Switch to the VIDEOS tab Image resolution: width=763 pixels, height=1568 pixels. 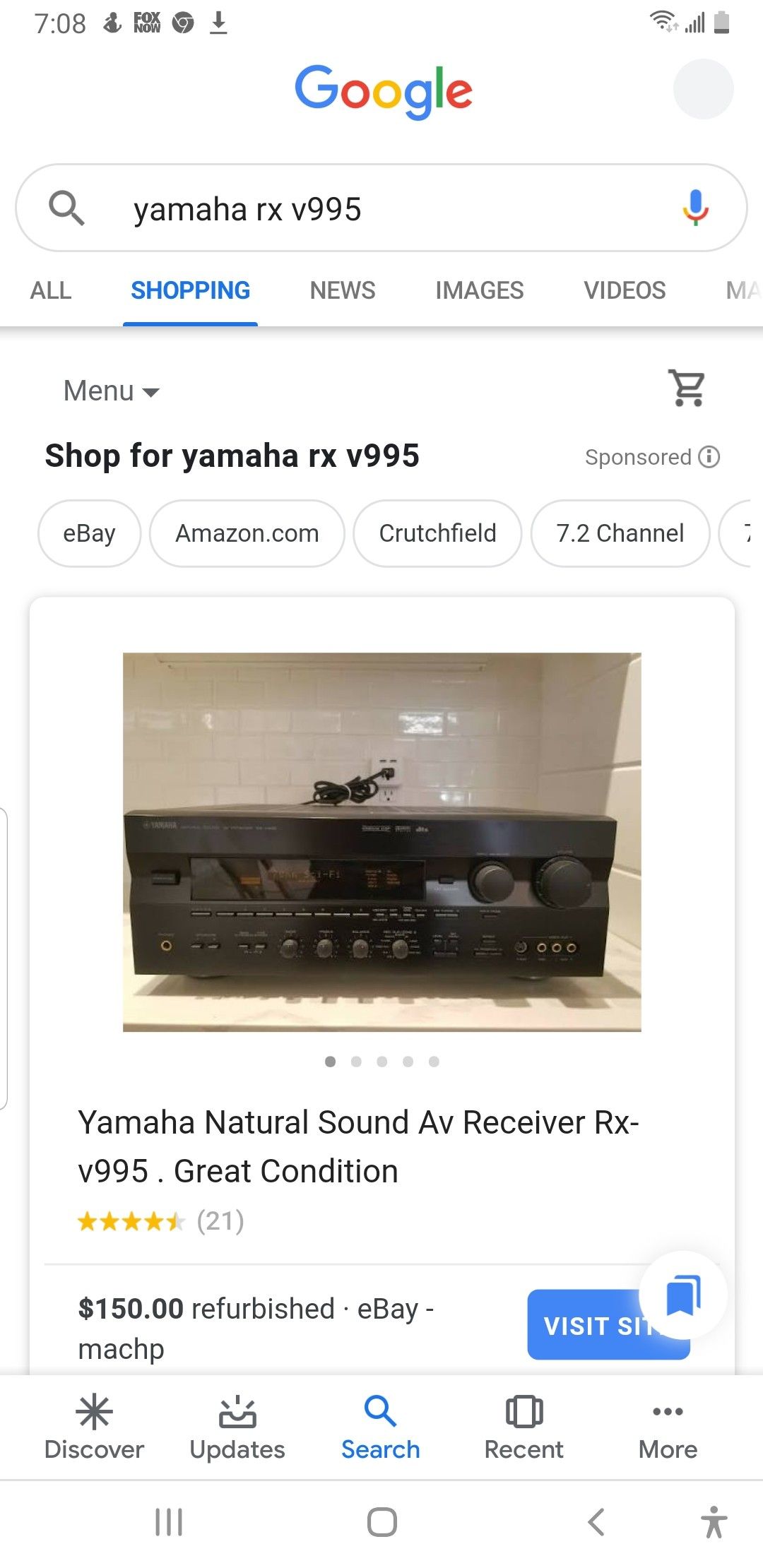pyautogui.click(x=625, y=290)
